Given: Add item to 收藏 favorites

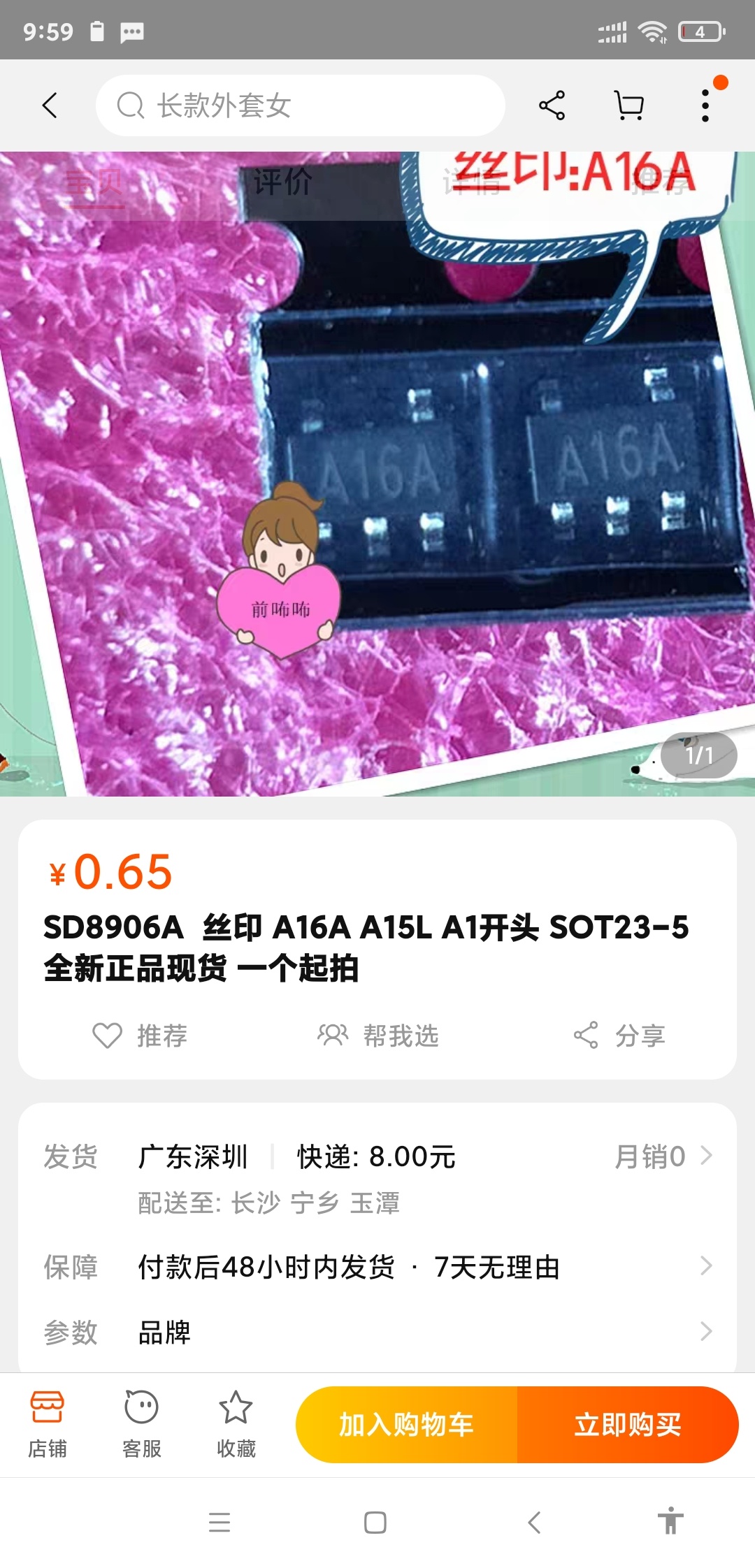Looking at the screenshot, I should click(x=236, y=1424).
